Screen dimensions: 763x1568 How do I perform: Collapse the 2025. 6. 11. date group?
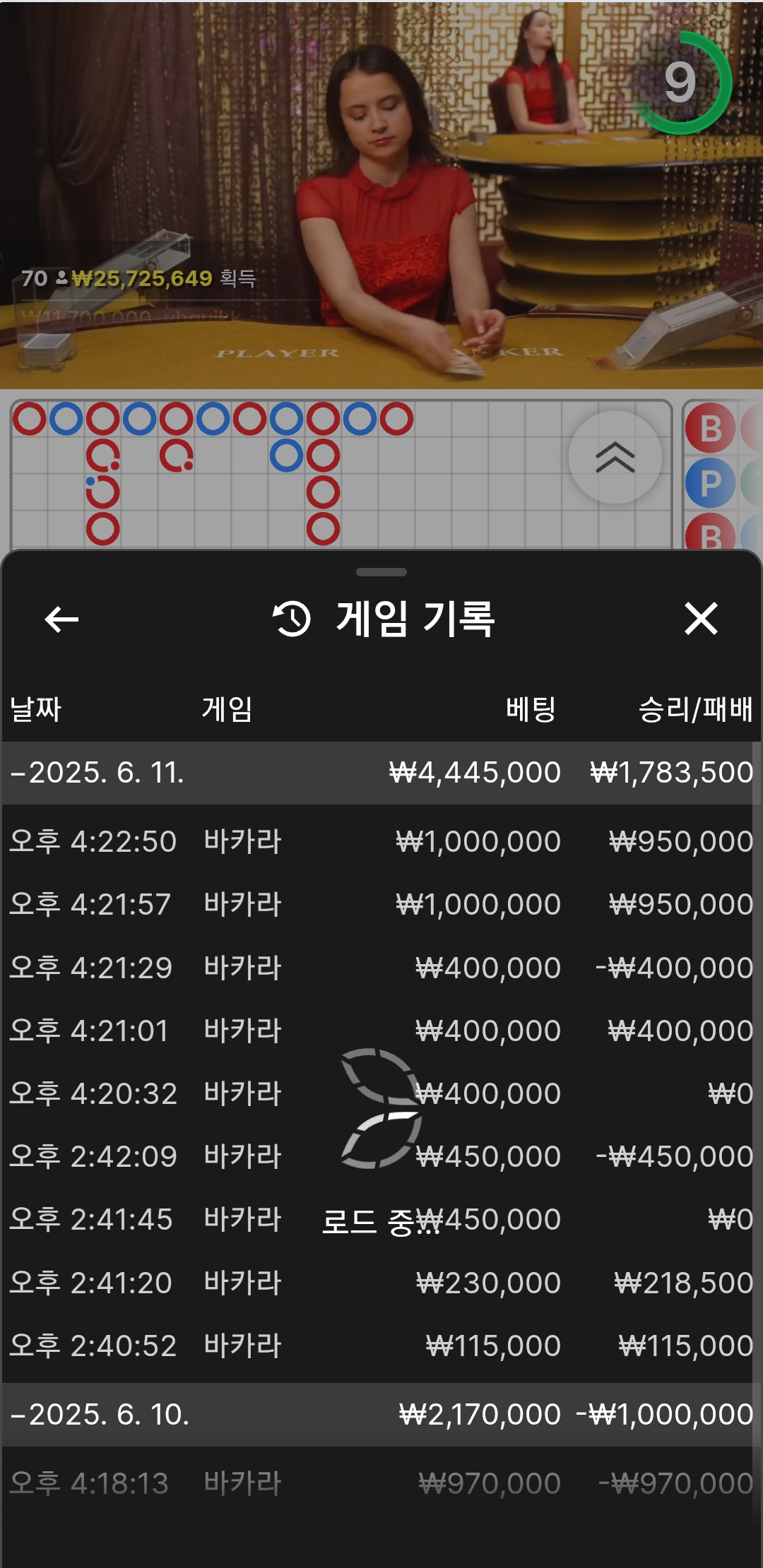point(97,773)
